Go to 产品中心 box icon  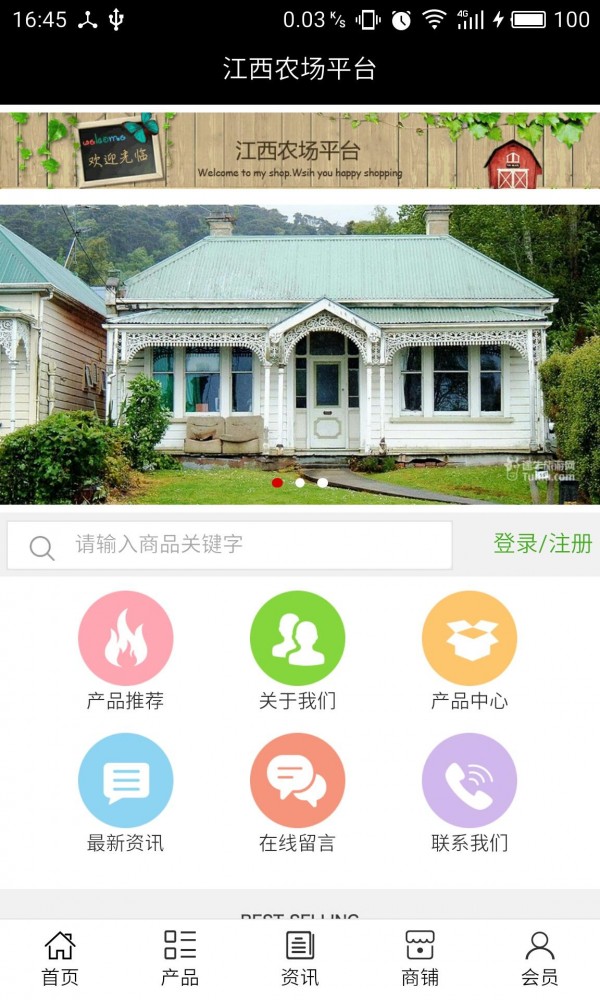tap(469, 639)
